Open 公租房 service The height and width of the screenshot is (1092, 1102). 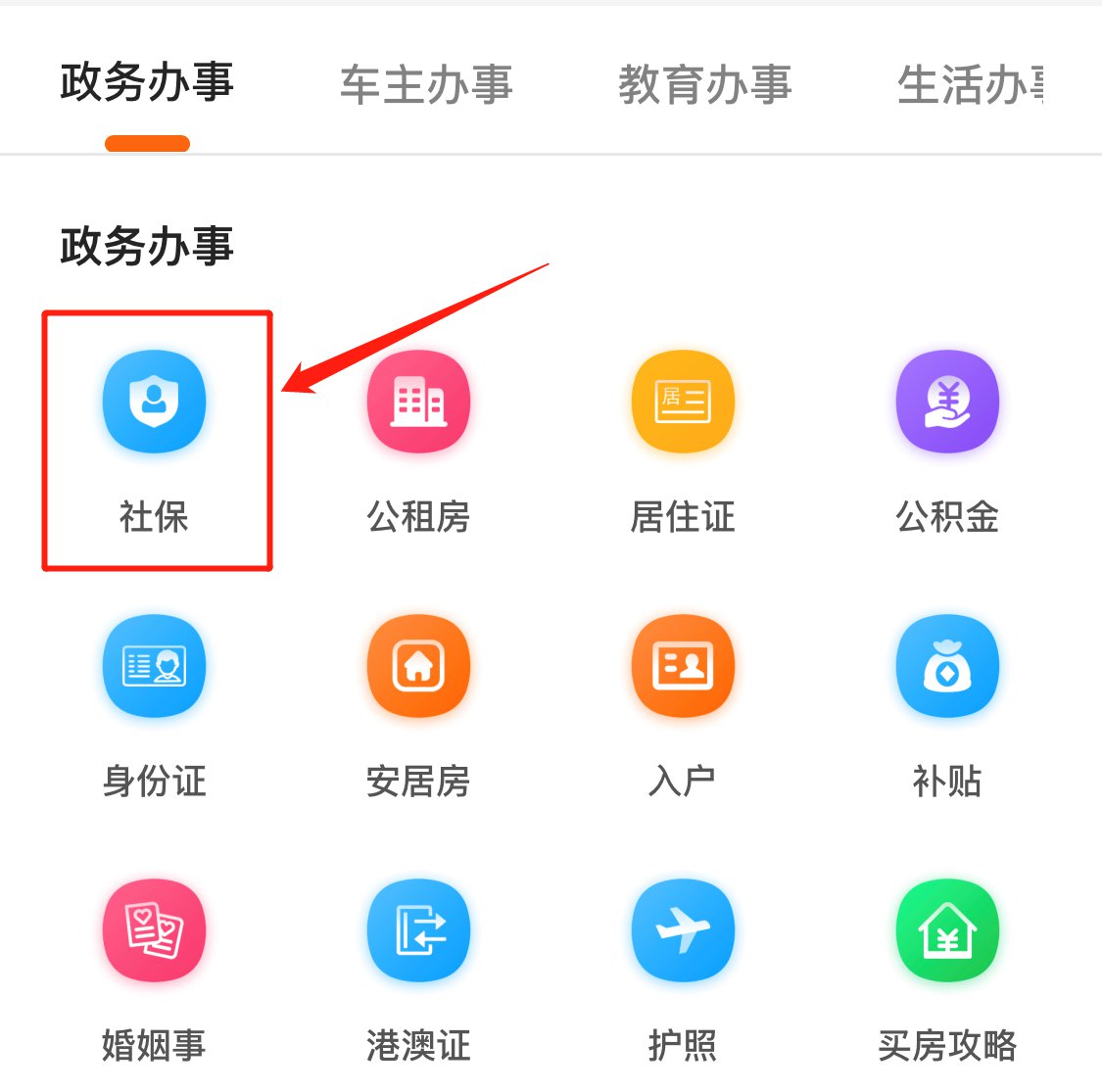point(418,404)
